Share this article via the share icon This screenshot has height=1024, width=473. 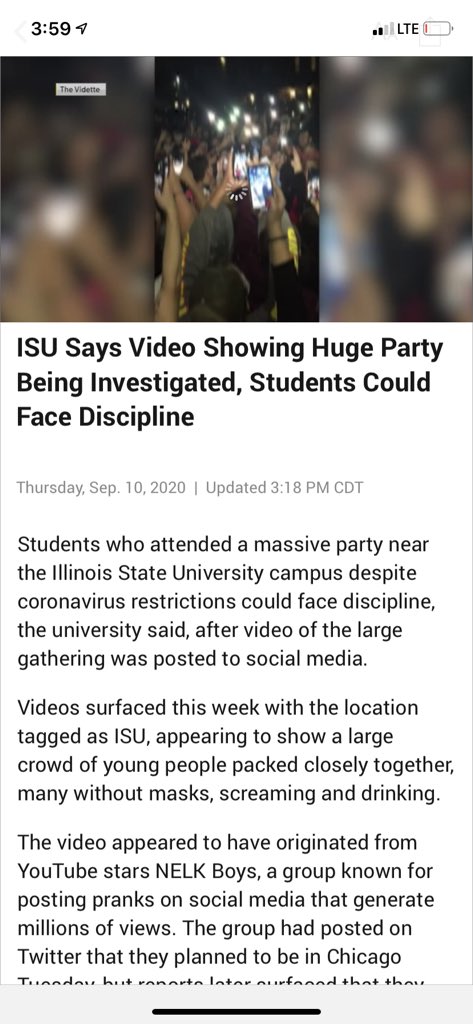tap(430, 31)
